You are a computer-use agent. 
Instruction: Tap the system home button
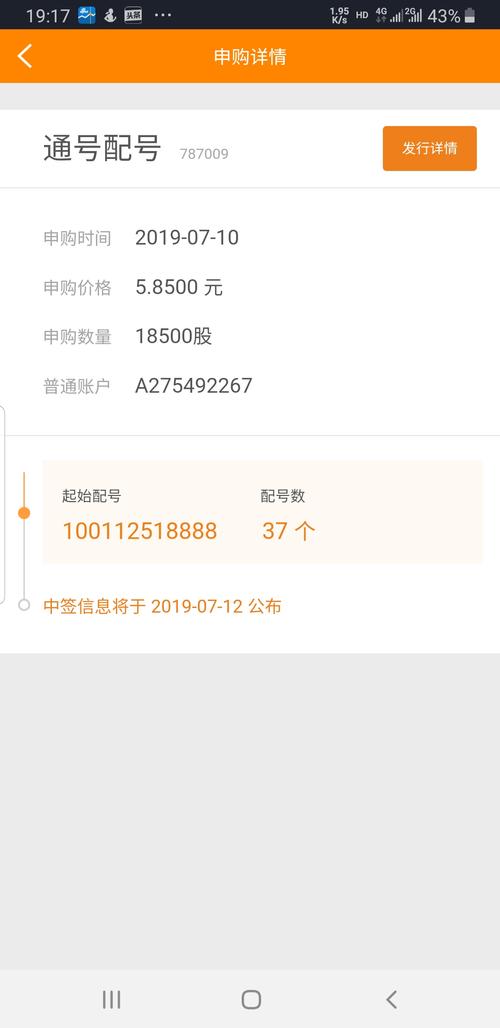tap(251, 999)
